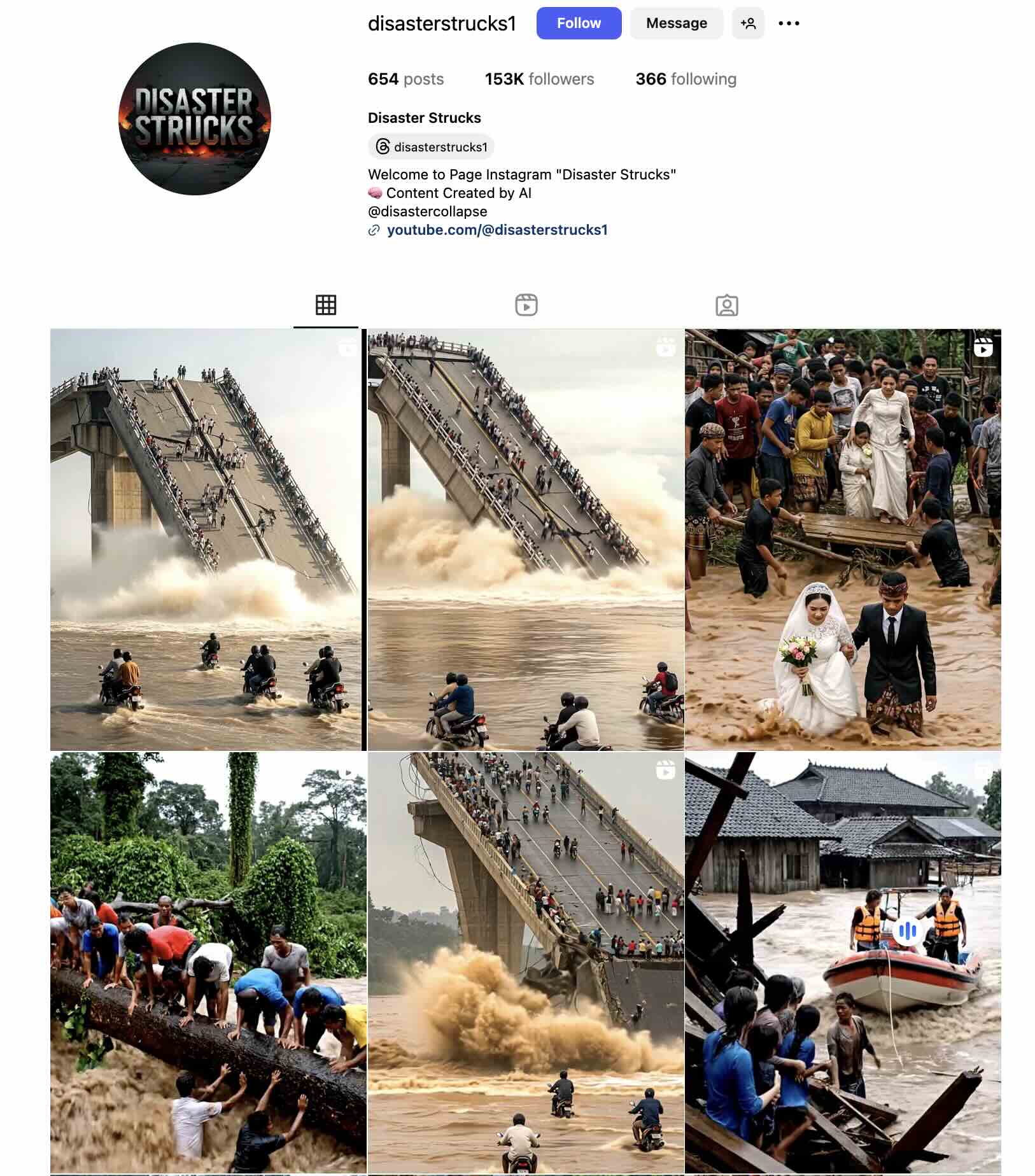
Task: Open the rescue boat flood post
Action: (x=842, y=962)
